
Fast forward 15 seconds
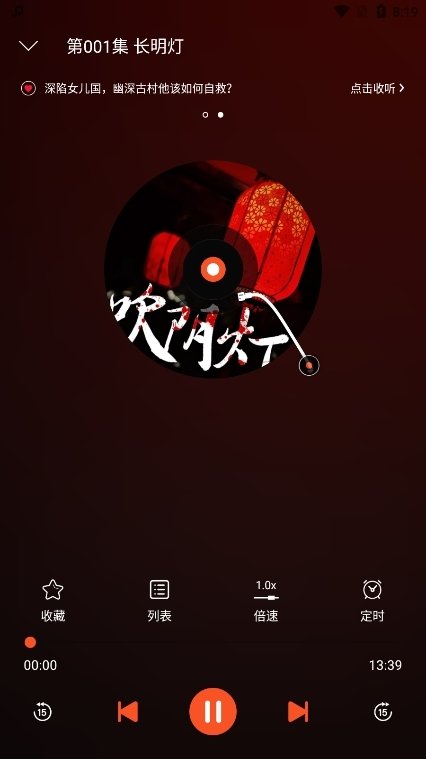[x=383, y=712]
